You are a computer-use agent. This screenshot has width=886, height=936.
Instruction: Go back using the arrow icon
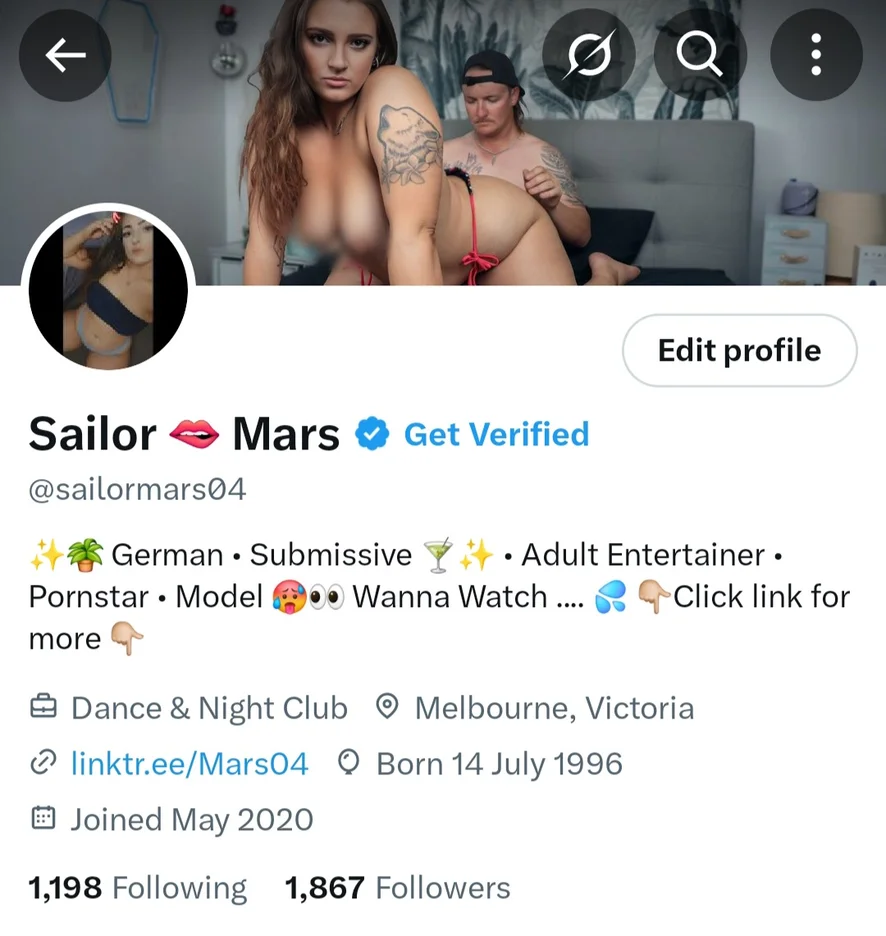[x=66, y=55]
